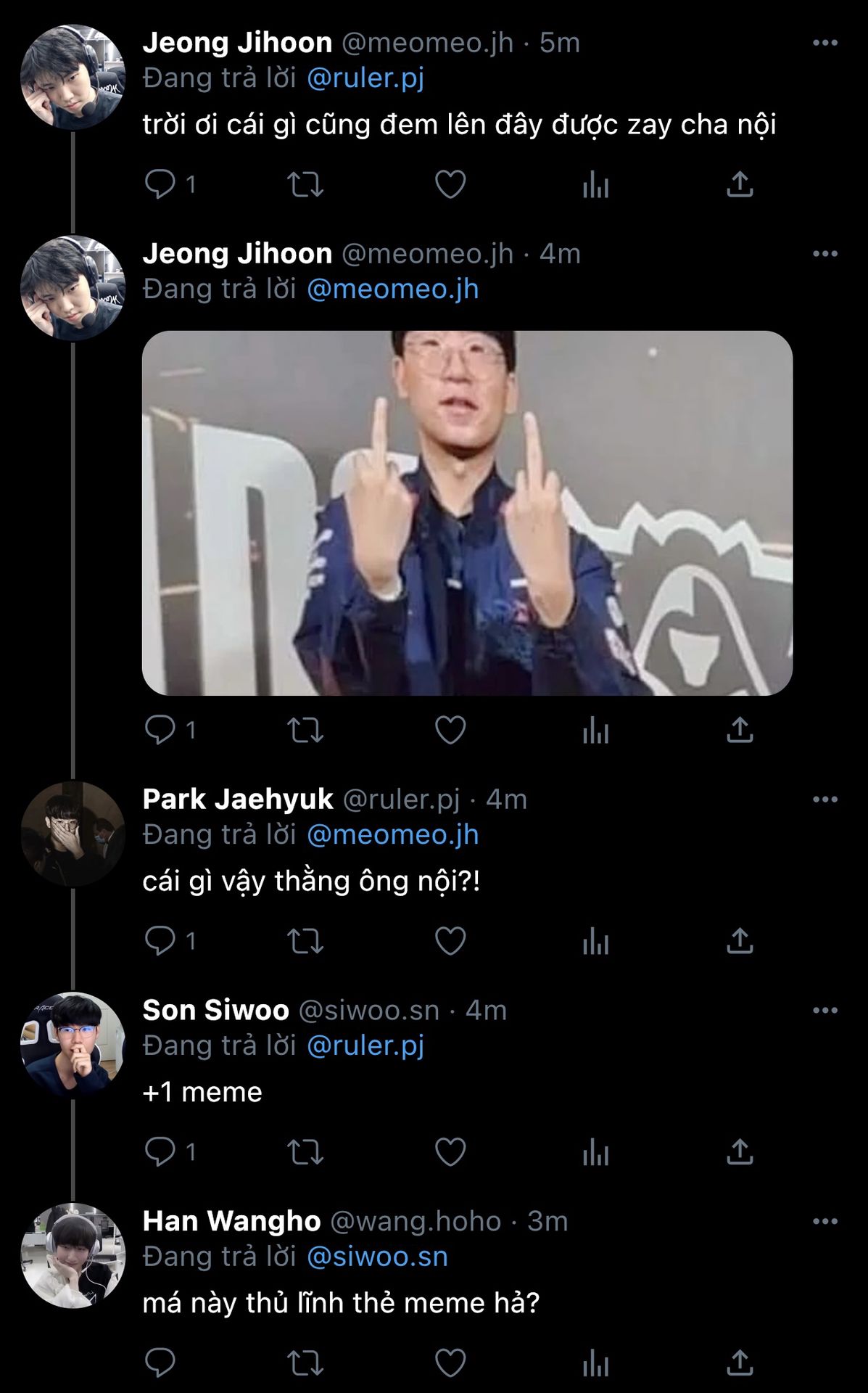868x1393 pixels.
Task: Open Han Wangho's profile avatar
Action: coord(73,1256)
